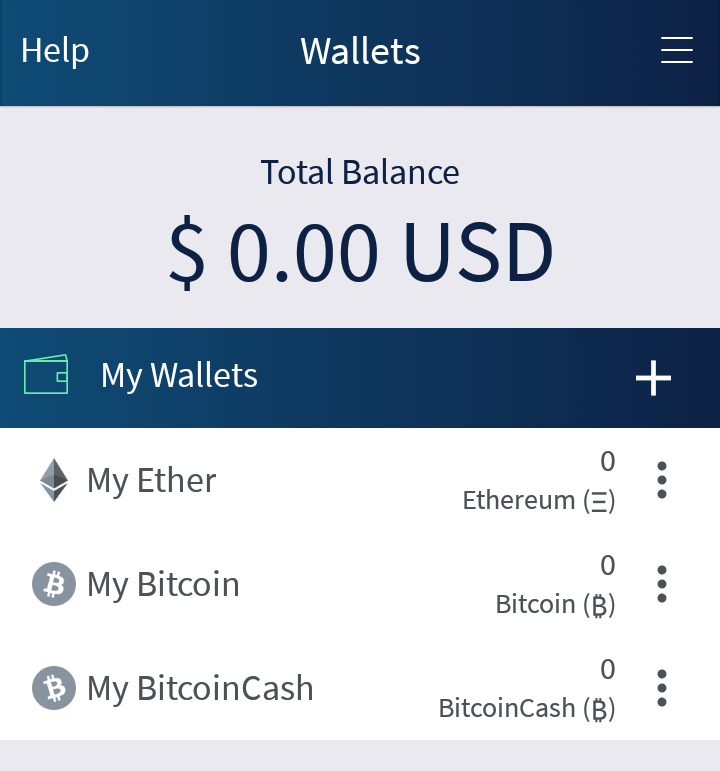This screenshot has width=720, height=771.
Task: Open the My Bitcoin wallet
Action: [163, 585]
